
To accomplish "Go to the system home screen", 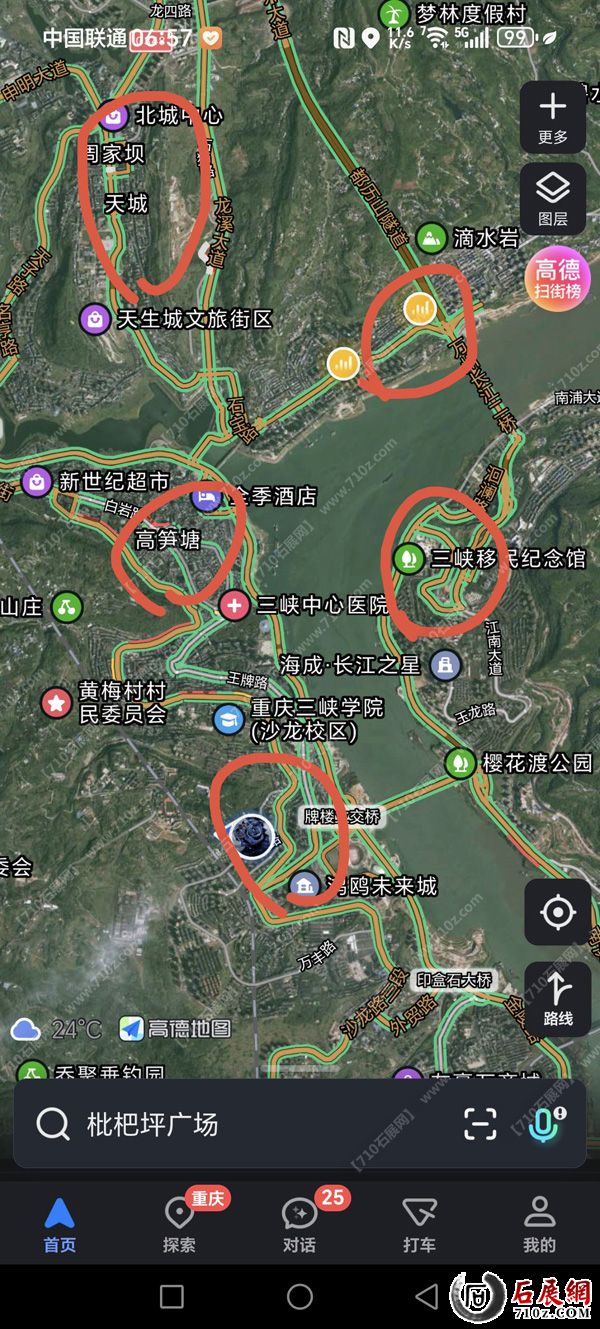I will 300,1297.
